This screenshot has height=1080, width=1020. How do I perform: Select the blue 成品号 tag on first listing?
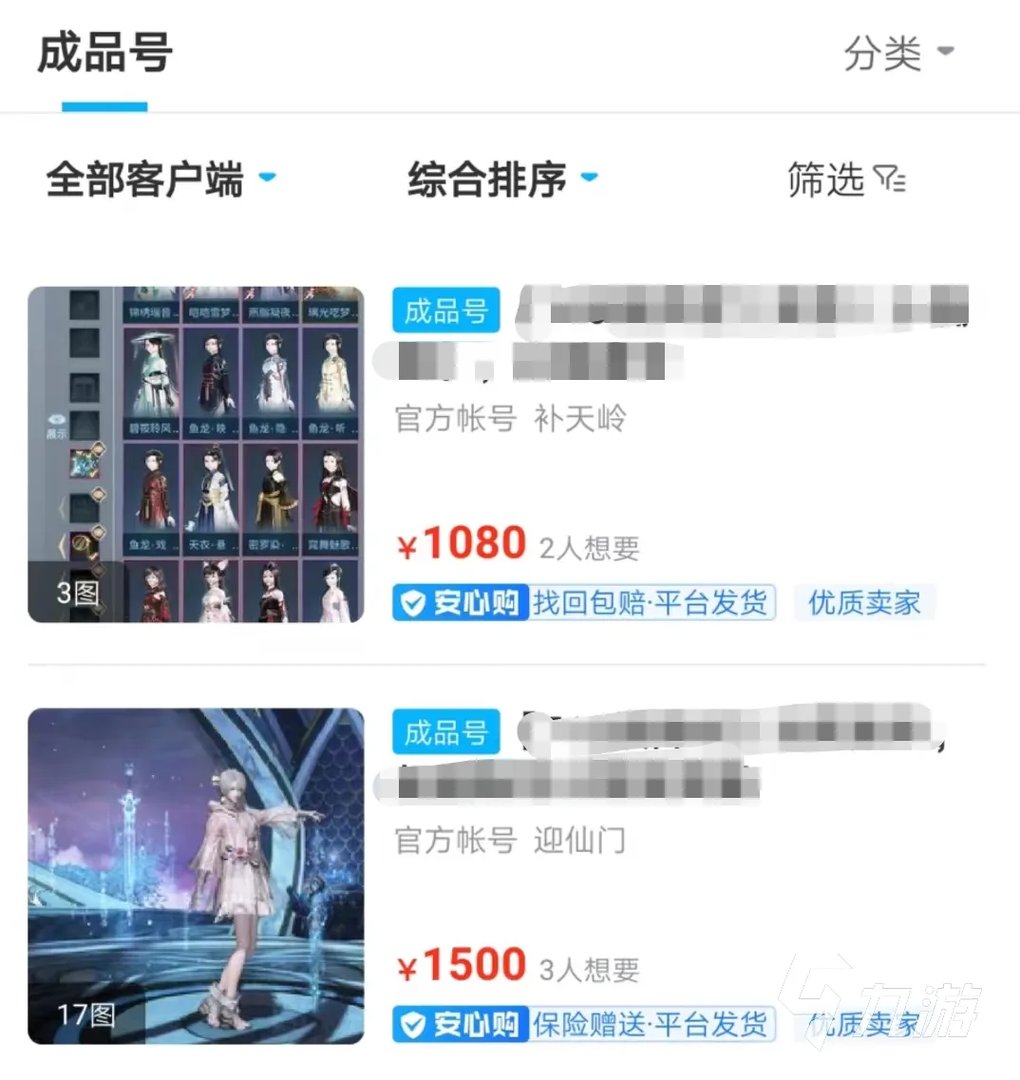pyautogui.click(x=444, y=311)
